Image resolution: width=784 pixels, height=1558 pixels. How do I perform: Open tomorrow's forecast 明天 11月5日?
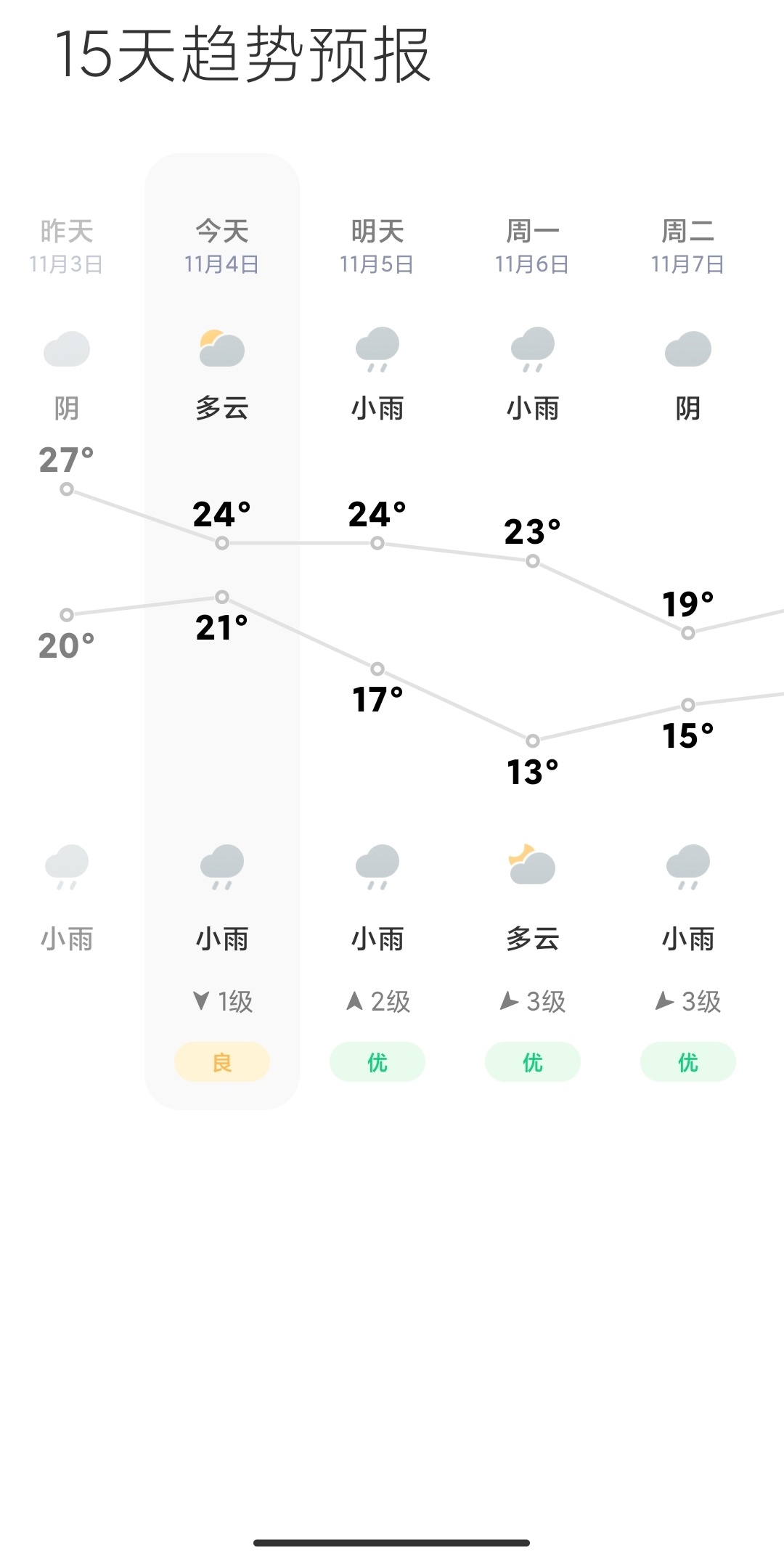(377, 247)
